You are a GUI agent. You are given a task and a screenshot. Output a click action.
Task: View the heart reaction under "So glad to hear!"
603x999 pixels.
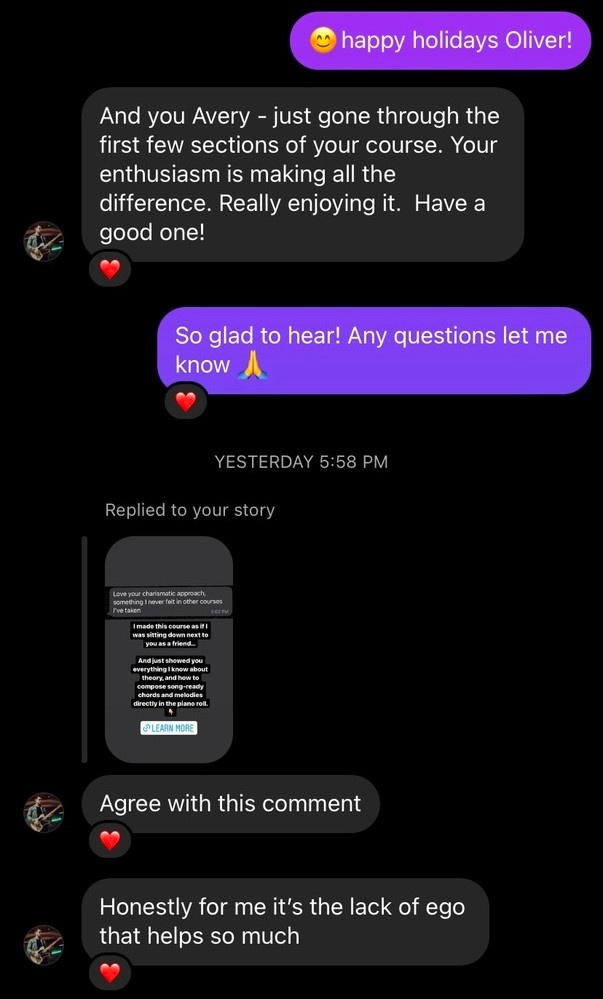185,401
